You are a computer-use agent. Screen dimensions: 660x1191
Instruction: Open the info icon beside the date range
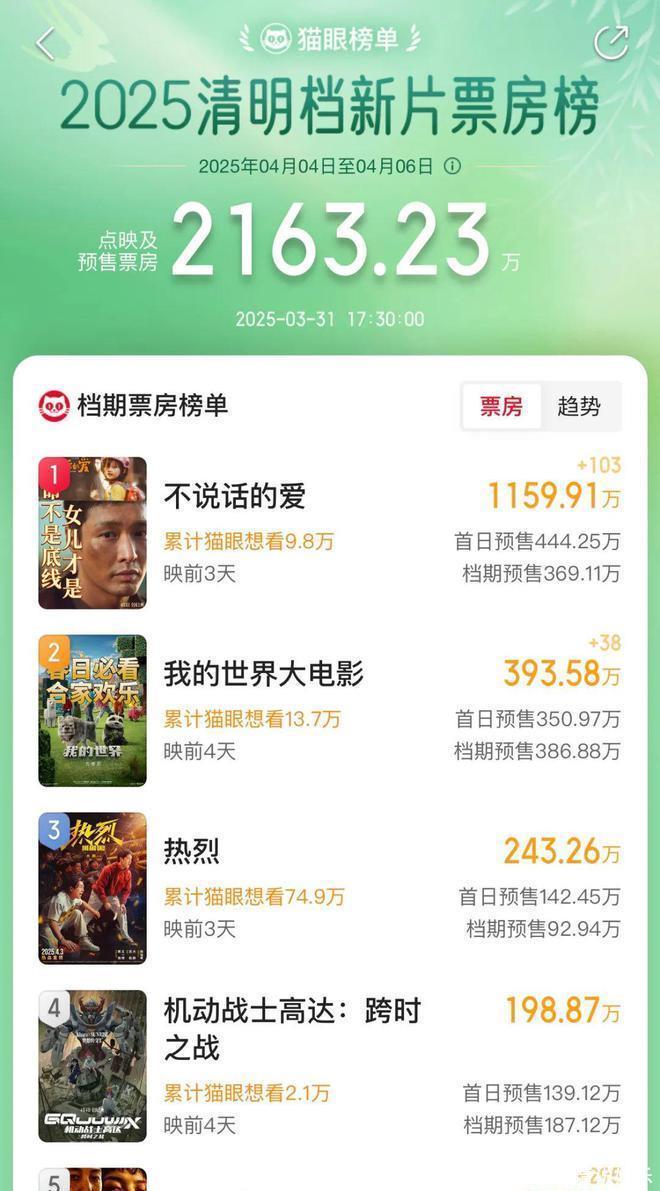coord(452,166)
